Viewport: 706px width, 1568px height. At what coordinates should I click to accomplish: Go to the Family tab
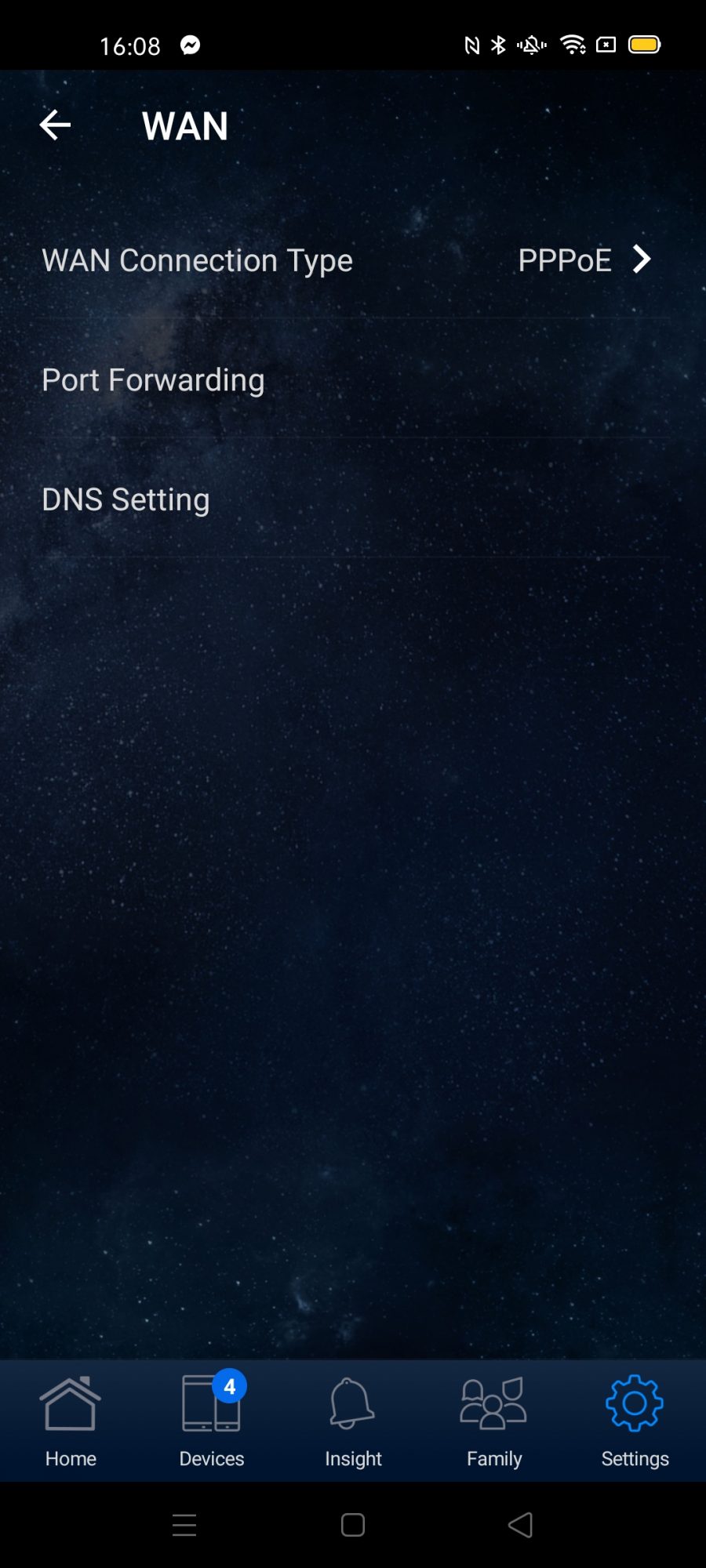pos(494,1421)
